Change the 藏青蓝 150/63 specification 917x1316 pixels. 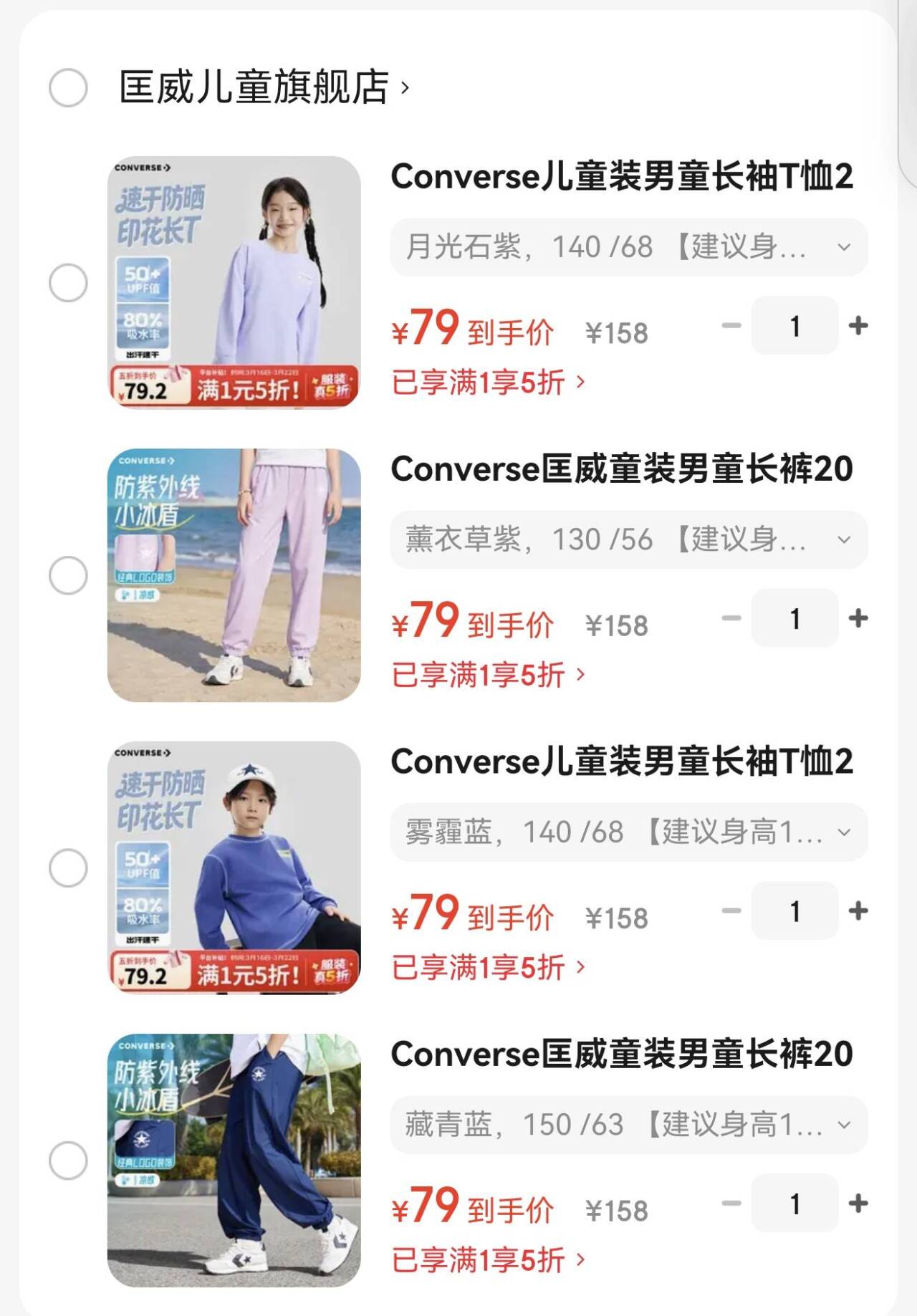point(628,1125)
